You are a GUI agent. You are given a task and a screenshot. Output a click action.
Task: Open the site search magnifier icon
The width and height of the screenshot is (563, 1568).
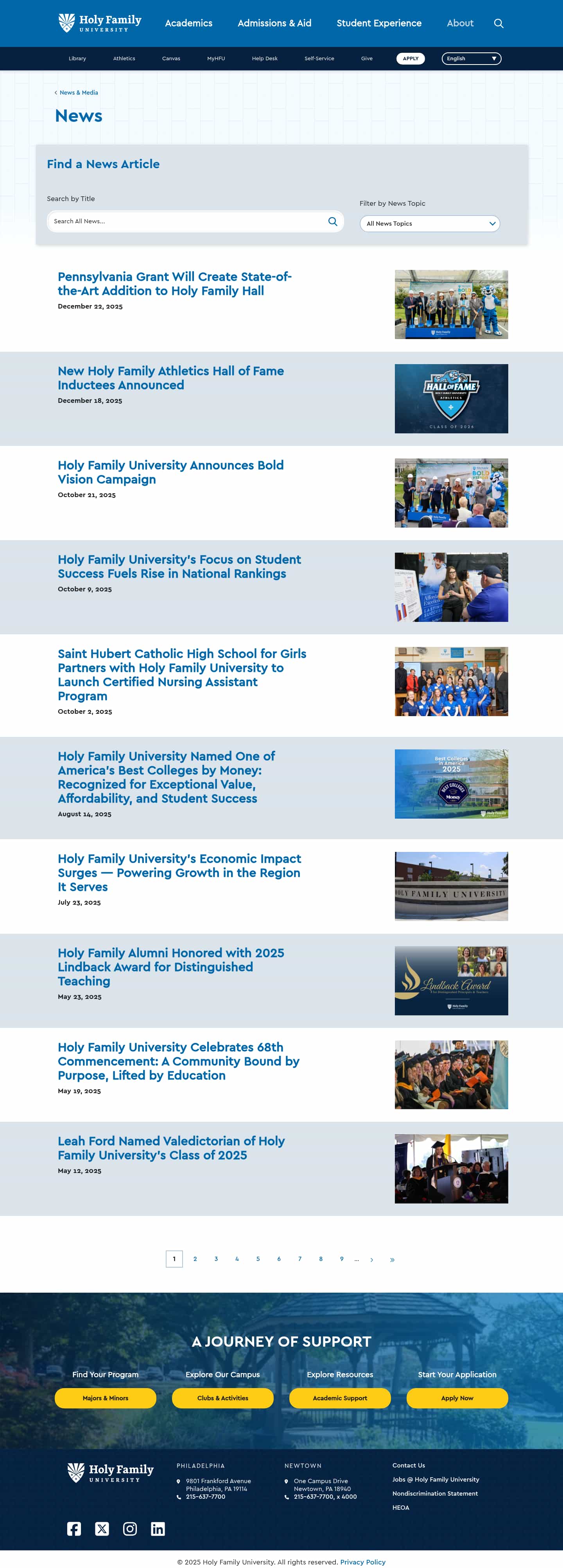pos(498,23)
